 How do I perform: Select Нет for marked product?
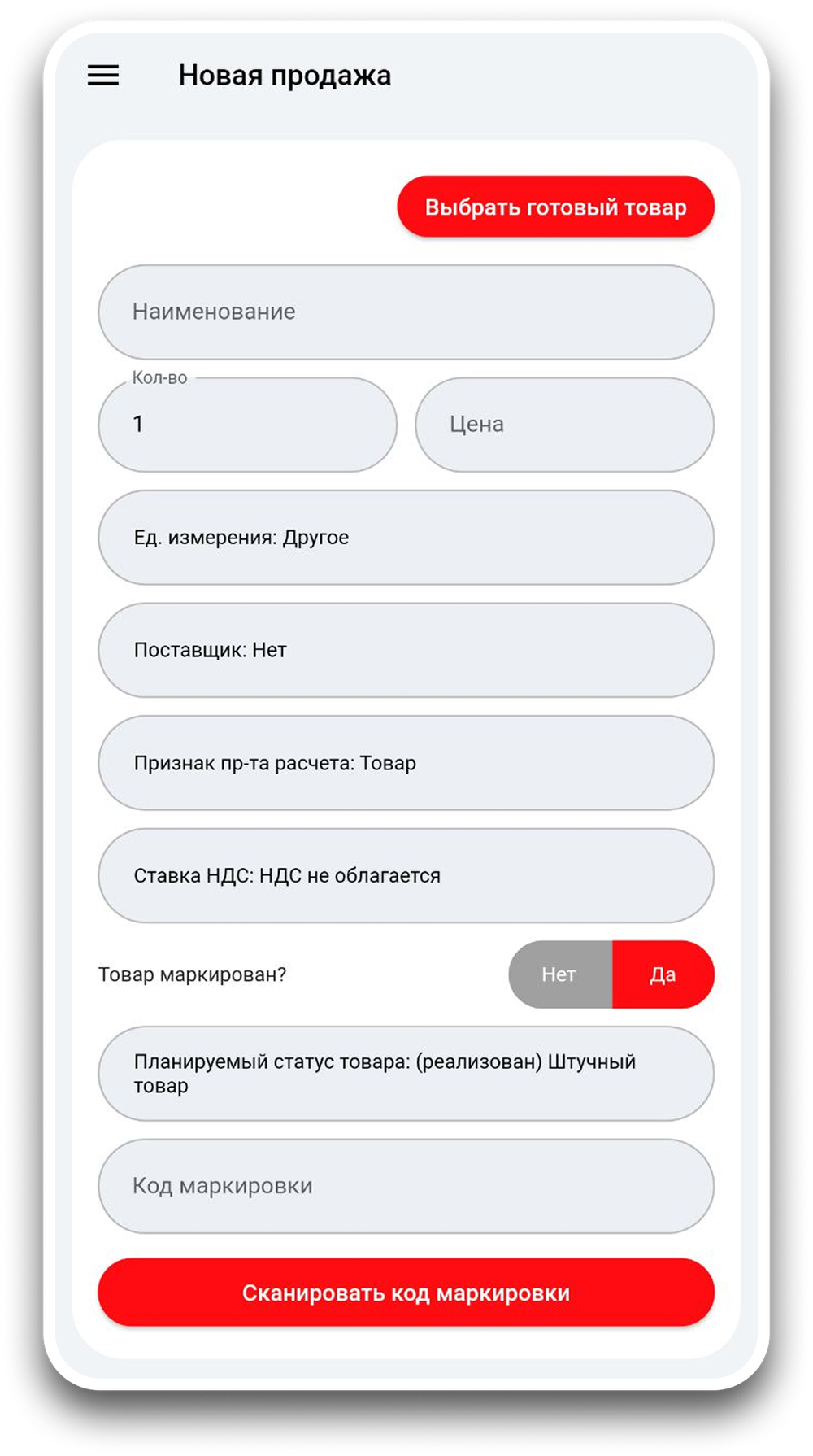tap(560, 974)
